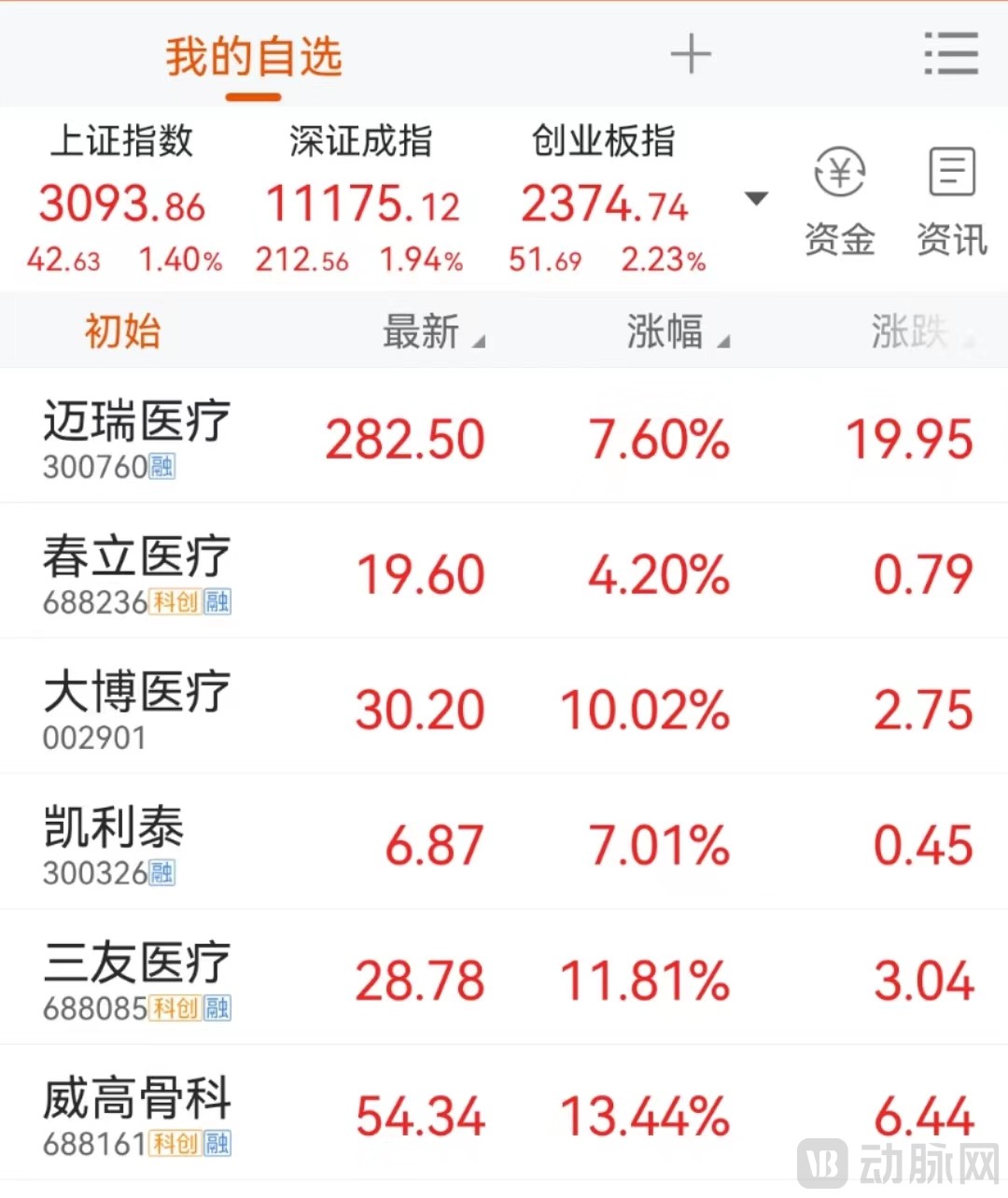The image size is (1008, 1198).
Task: Open the 资讯 (news) icon
Action: tap(951, 199)
